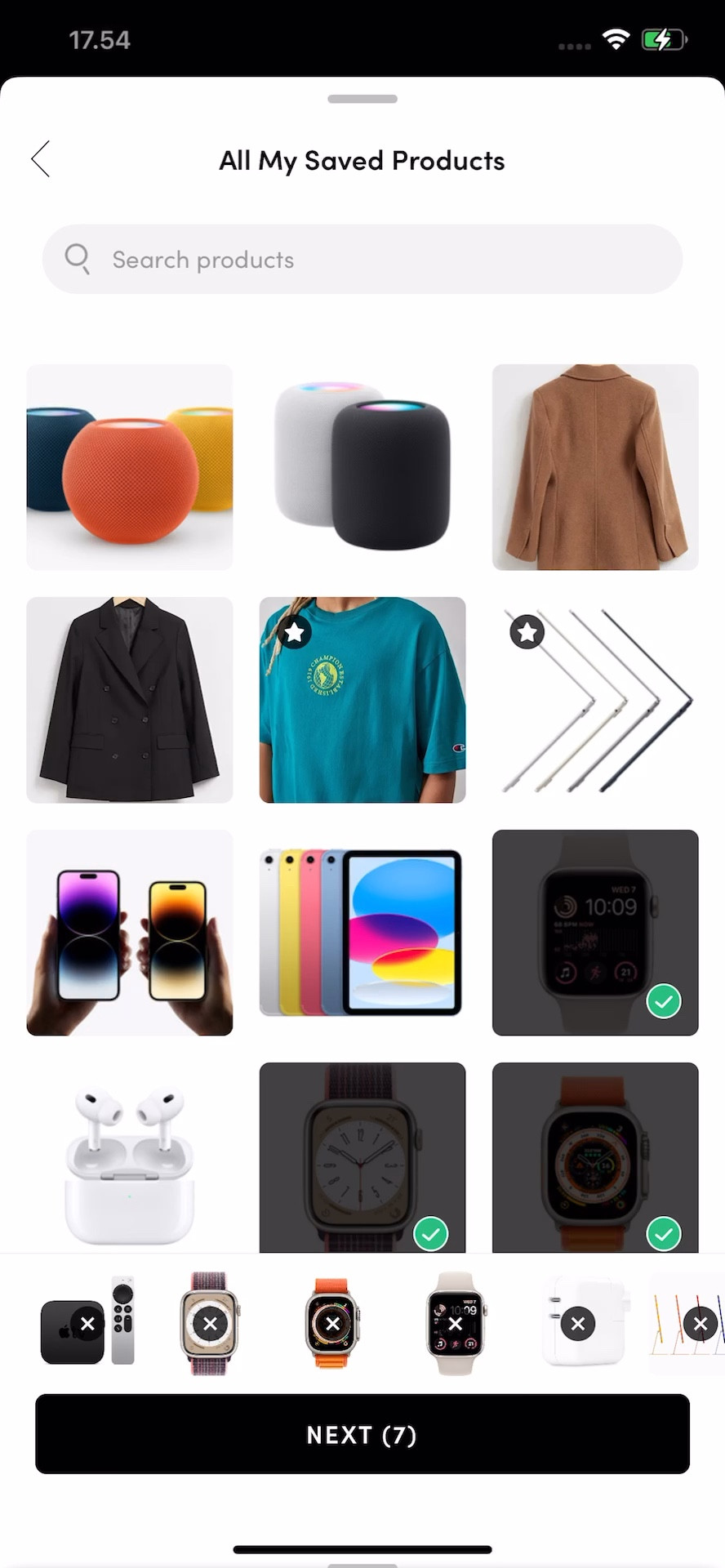
Task: Remove starlight Apple Watch from tray
Action: [x=455, y=1324]
